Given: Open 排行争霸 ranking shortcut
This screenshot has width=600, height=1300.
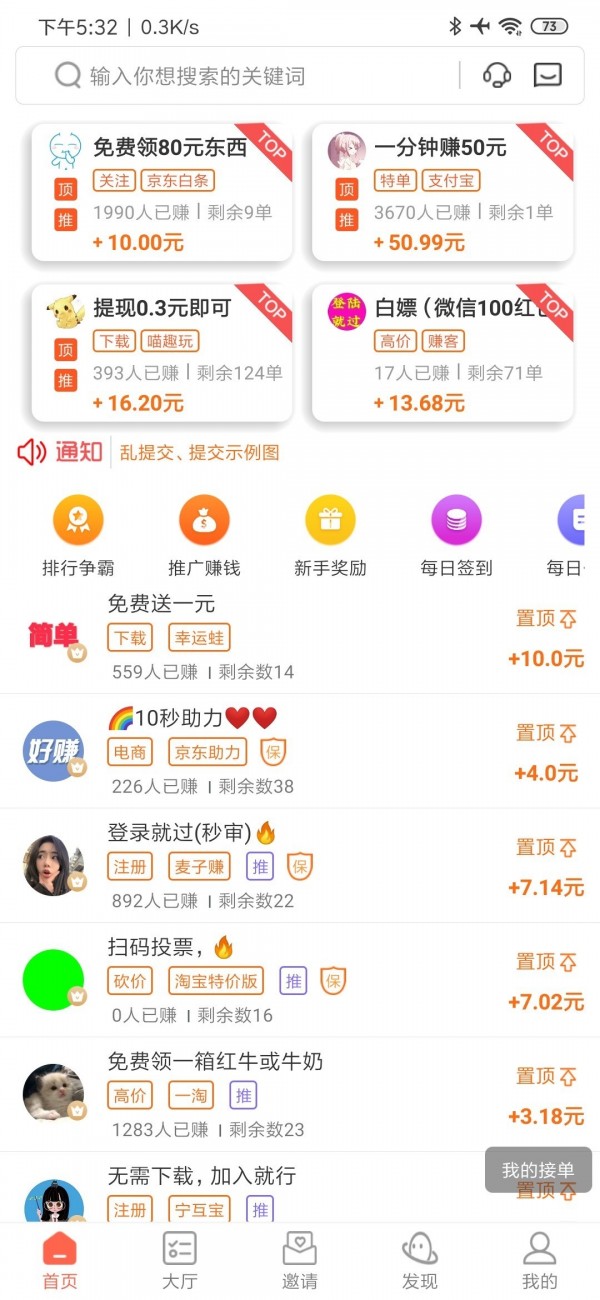Looking at the screenshot, I should [x=78, y=536].
